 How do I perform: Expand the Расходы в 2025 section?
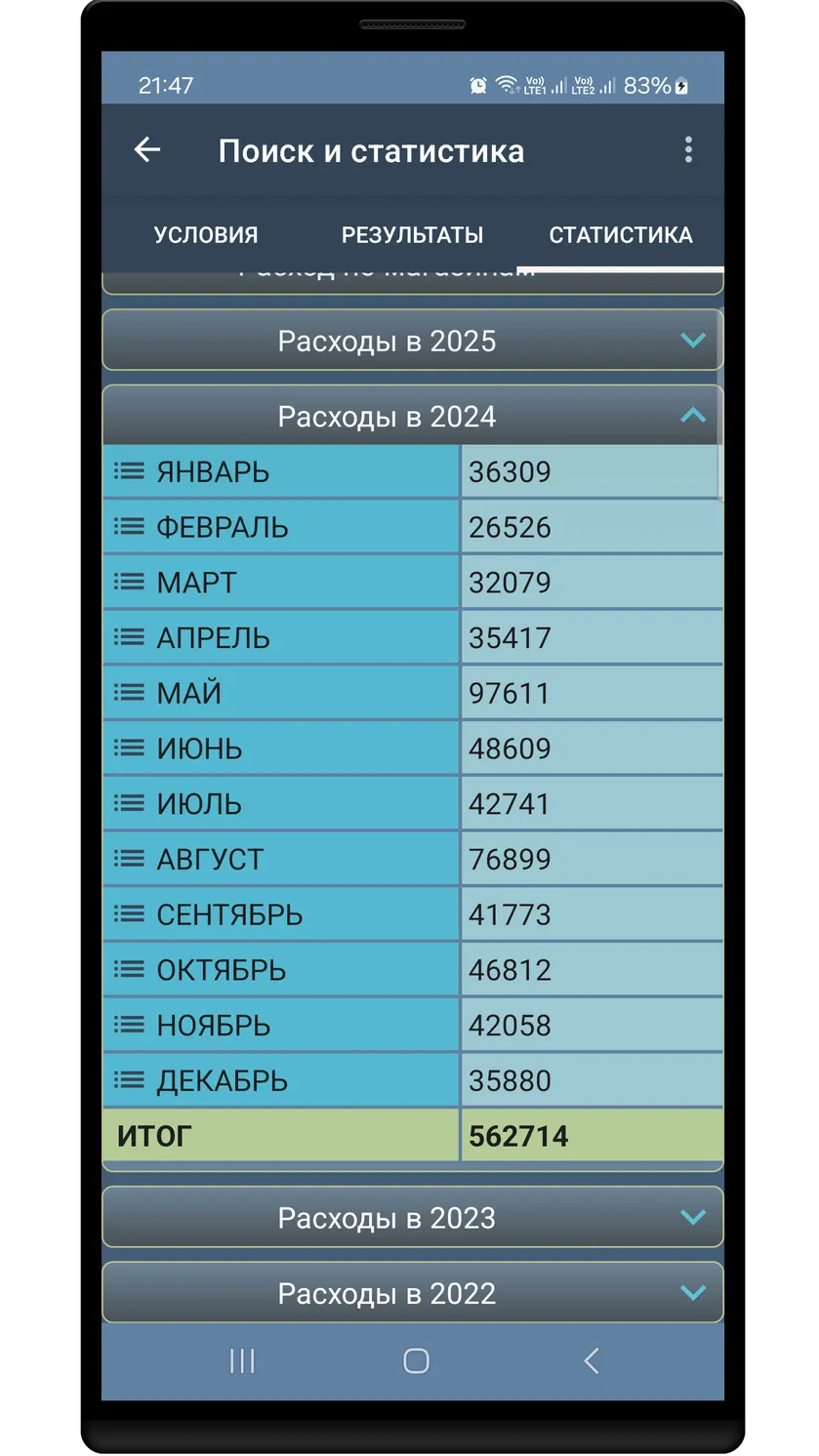(413, 341)
